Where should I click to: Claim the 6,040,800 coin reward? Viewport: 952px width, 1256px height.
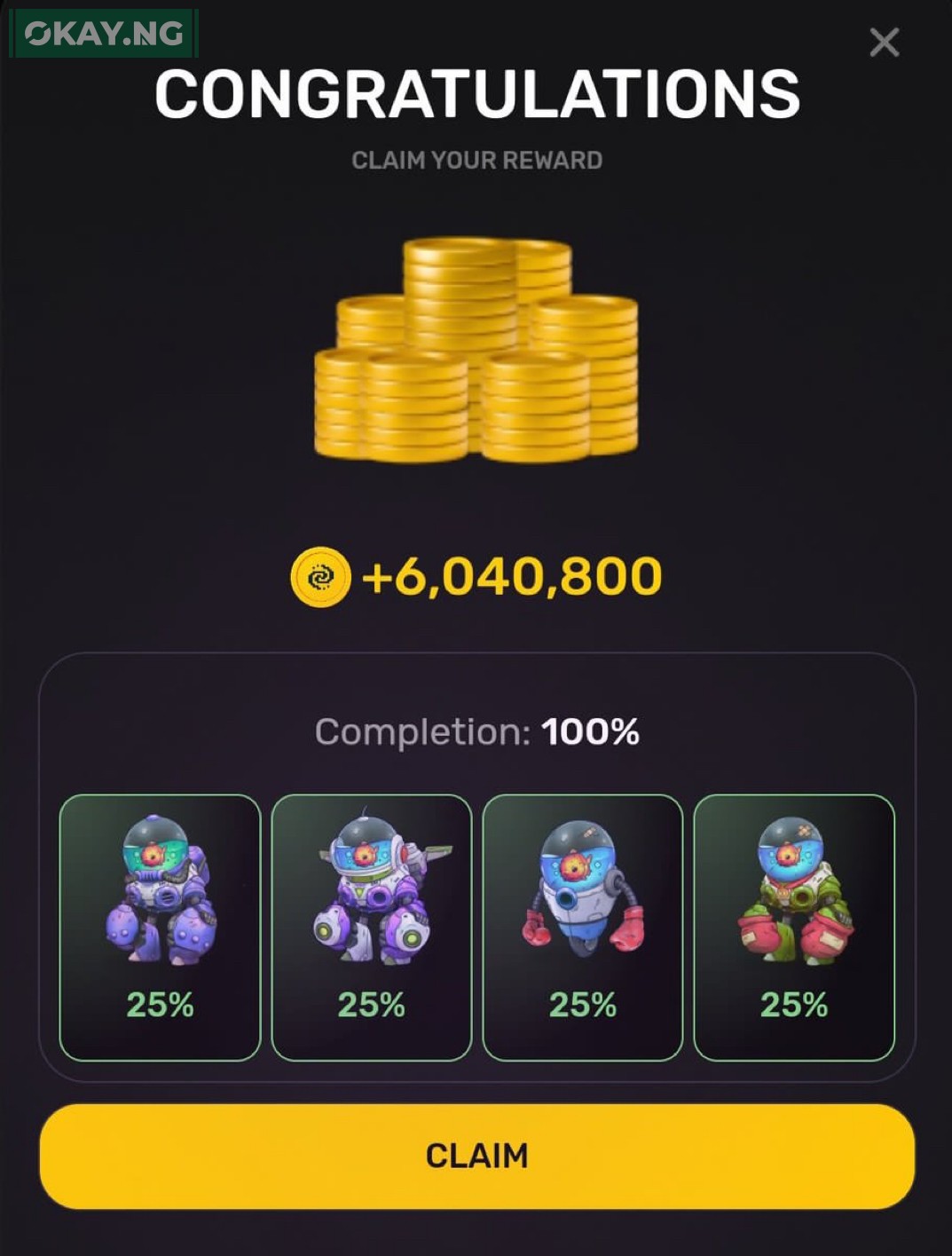click(x=476, y=1156)
